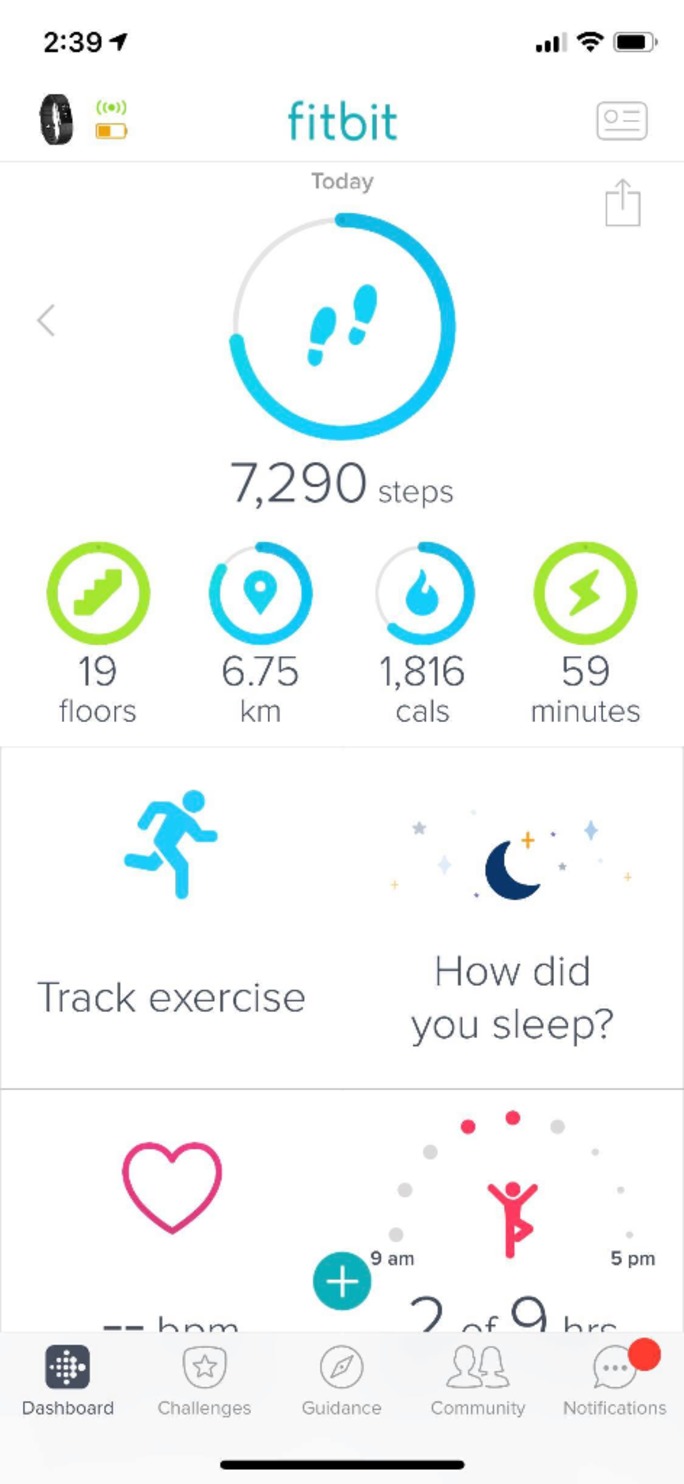
Task: Switch to the Challenges tab
Action: point(204,1381)
